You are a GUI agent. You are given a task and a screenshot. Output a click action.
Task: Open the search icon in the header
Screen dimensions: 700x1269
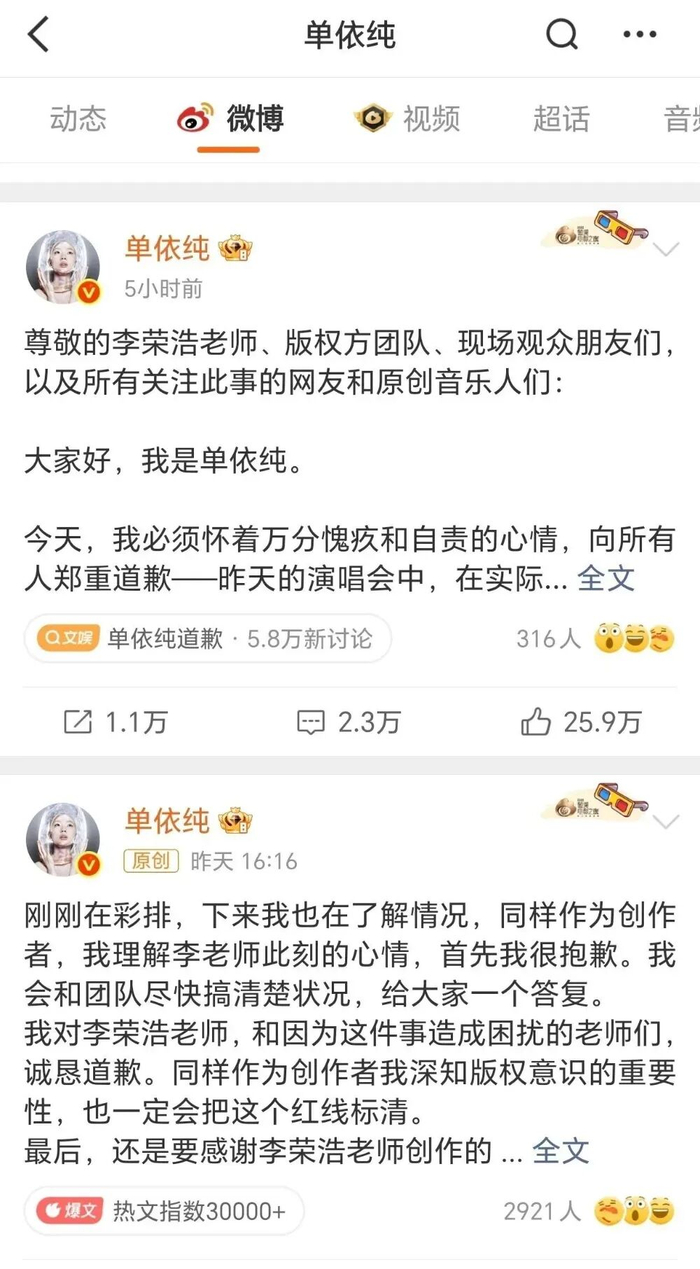pyautogui.click(x=562, y=36)
